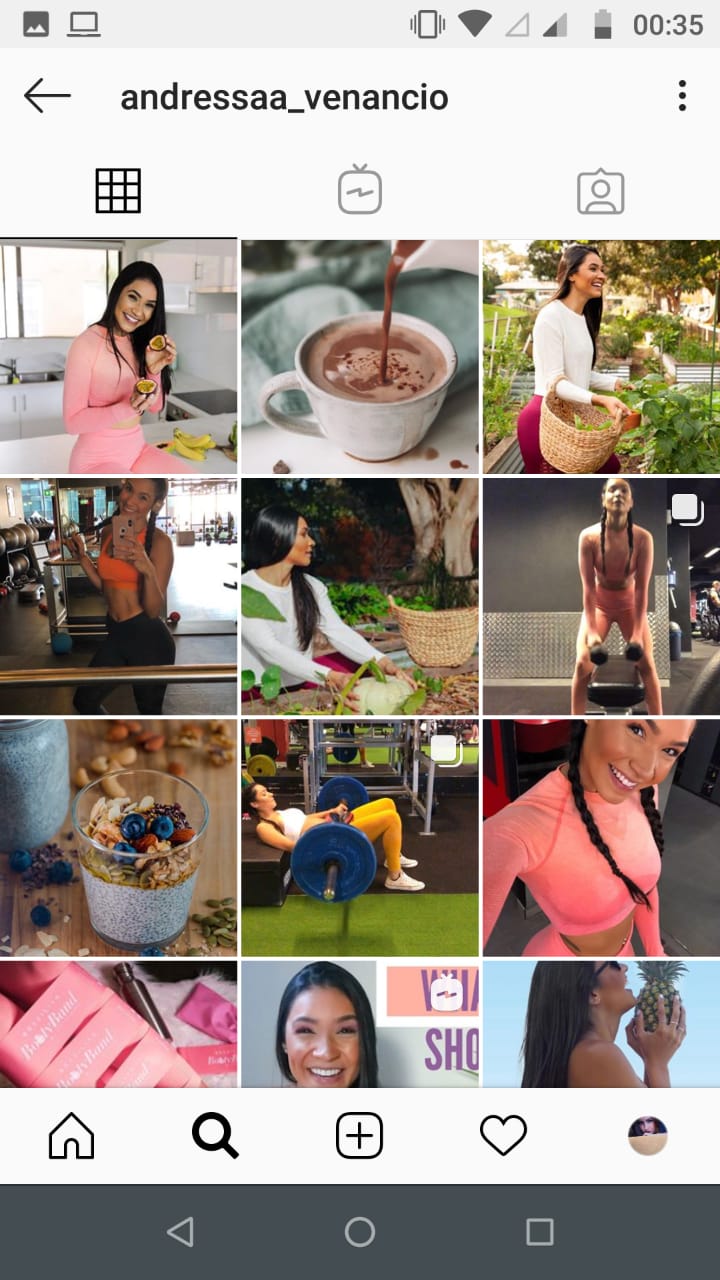Viewport: 720px width, 1280px height.
Task: Open the barbell hip thrust post
Action: point(360,837)
